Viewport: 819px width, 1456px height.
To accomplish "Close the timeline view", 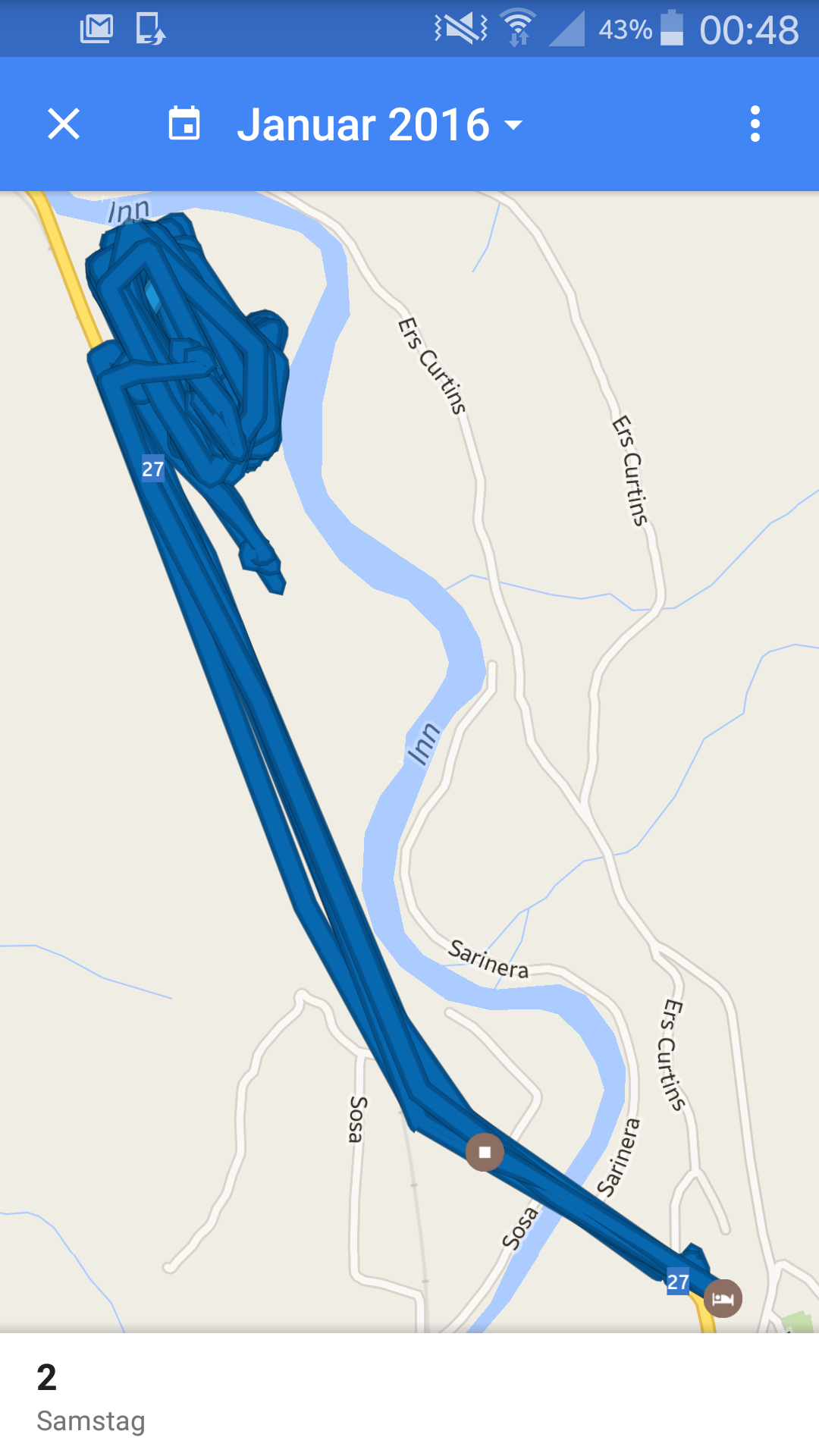I will pyautogui.click(x=64, y=124).
